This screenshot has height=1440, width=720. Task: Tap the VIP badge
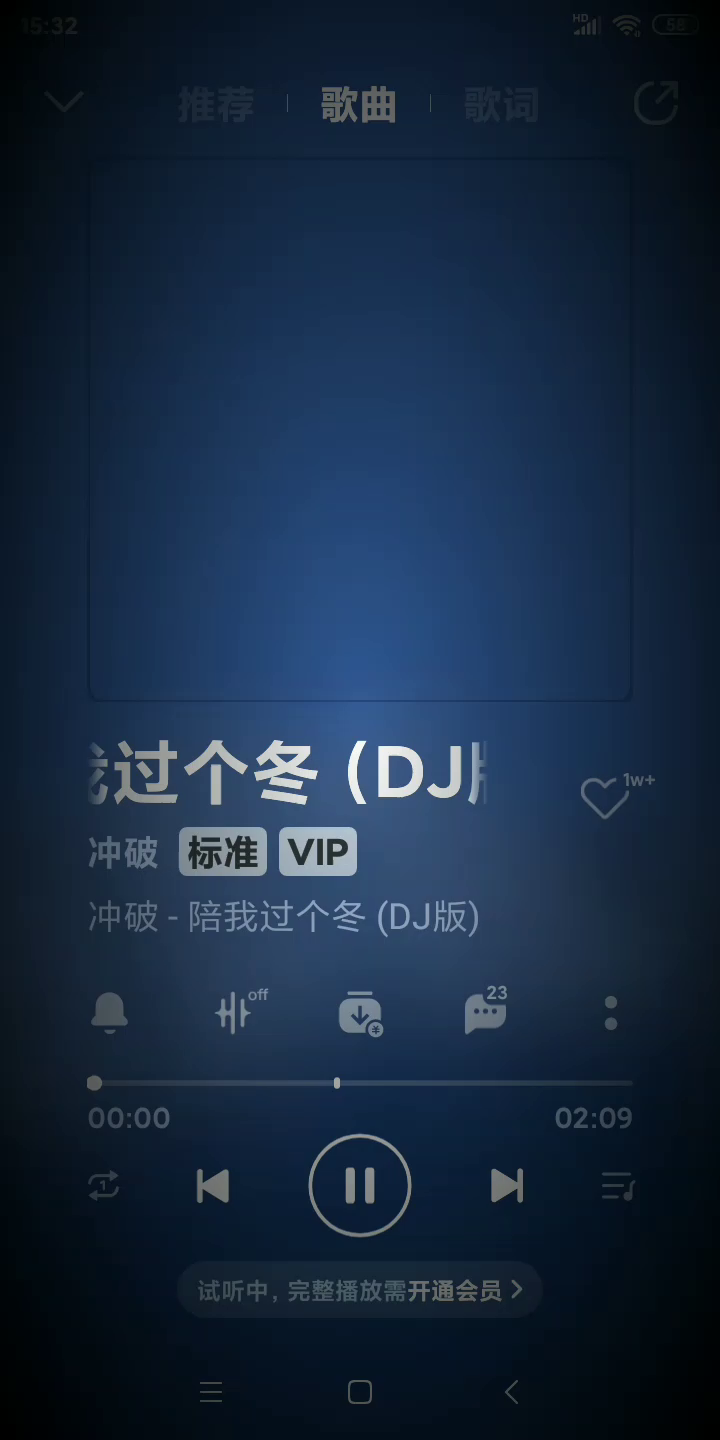click(x=318, y=852)
